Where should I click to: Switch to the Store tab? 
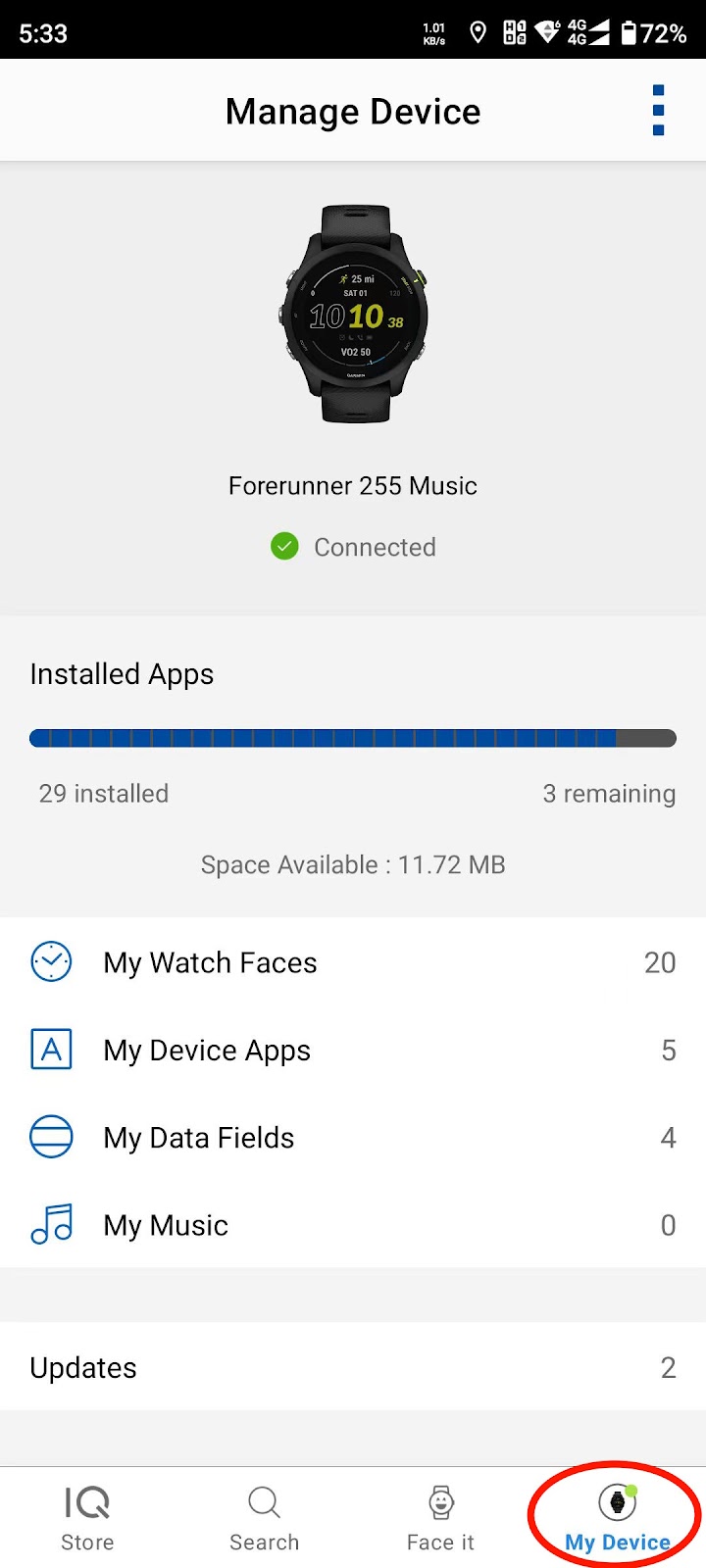click(88, 1517)
